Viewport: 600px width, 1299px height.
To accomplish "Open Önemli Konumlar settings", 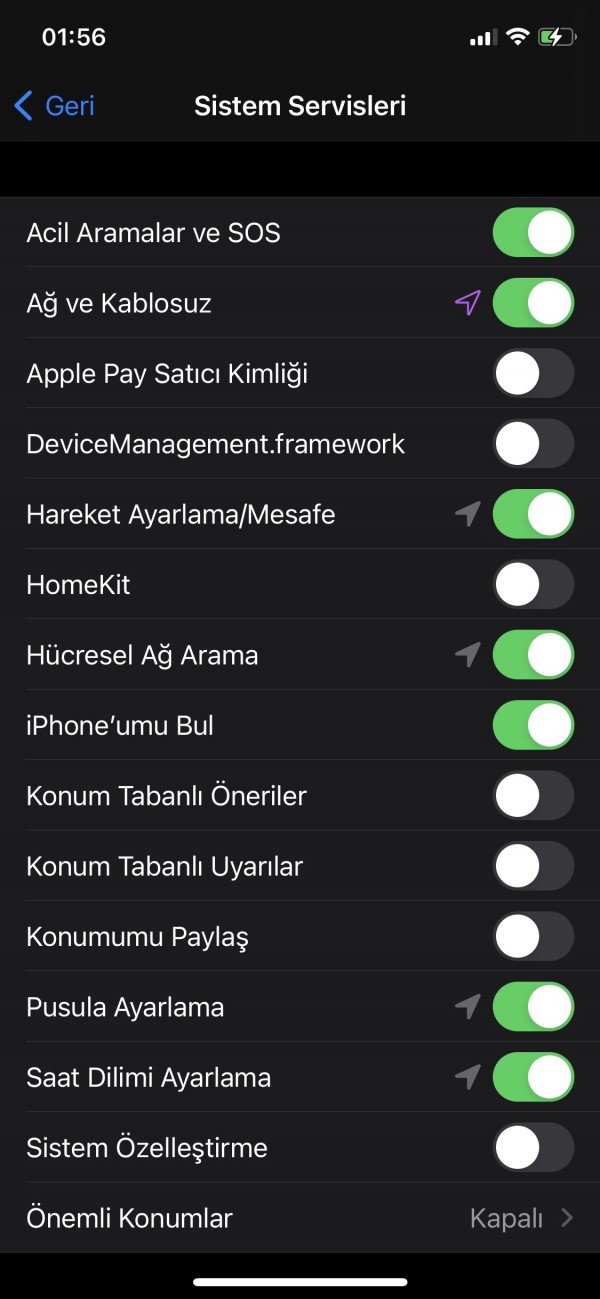I will click(x=300, y=1218).
